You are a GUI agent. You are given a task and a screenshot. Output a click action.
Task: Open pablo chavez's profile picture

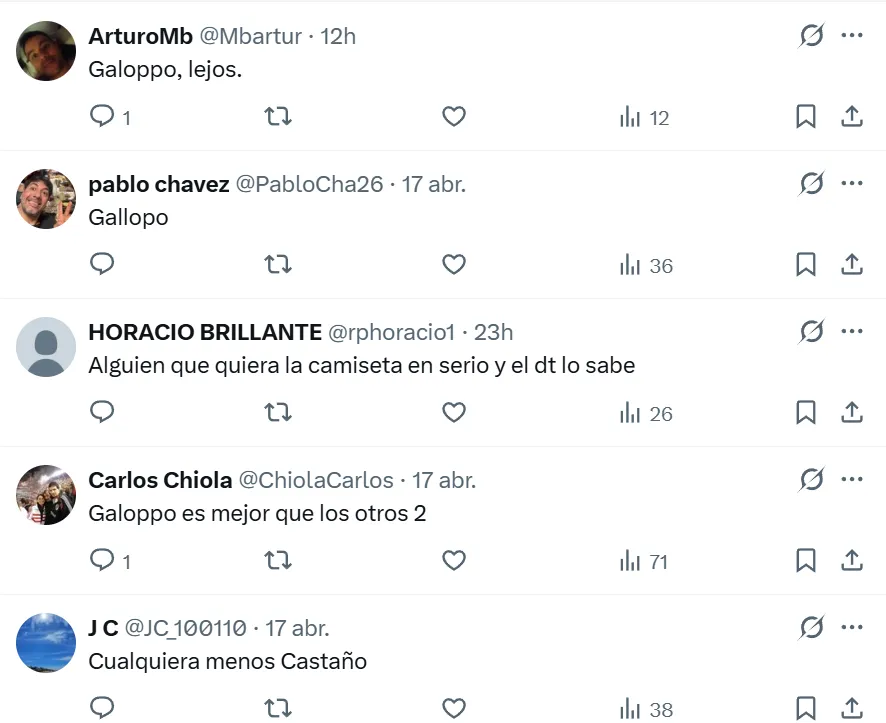coord(46,199)
